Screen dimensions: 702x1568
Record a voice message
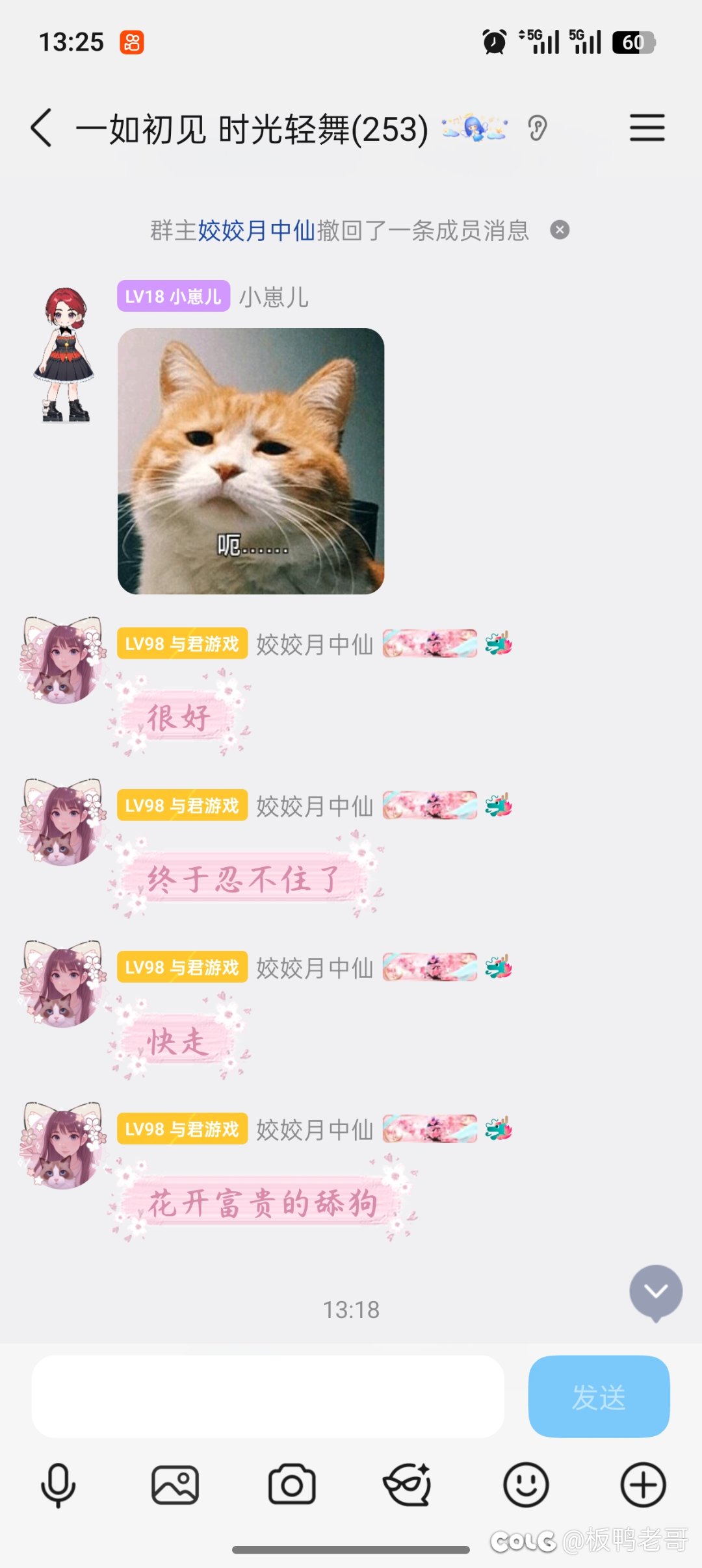click(x=58, y=1485)
